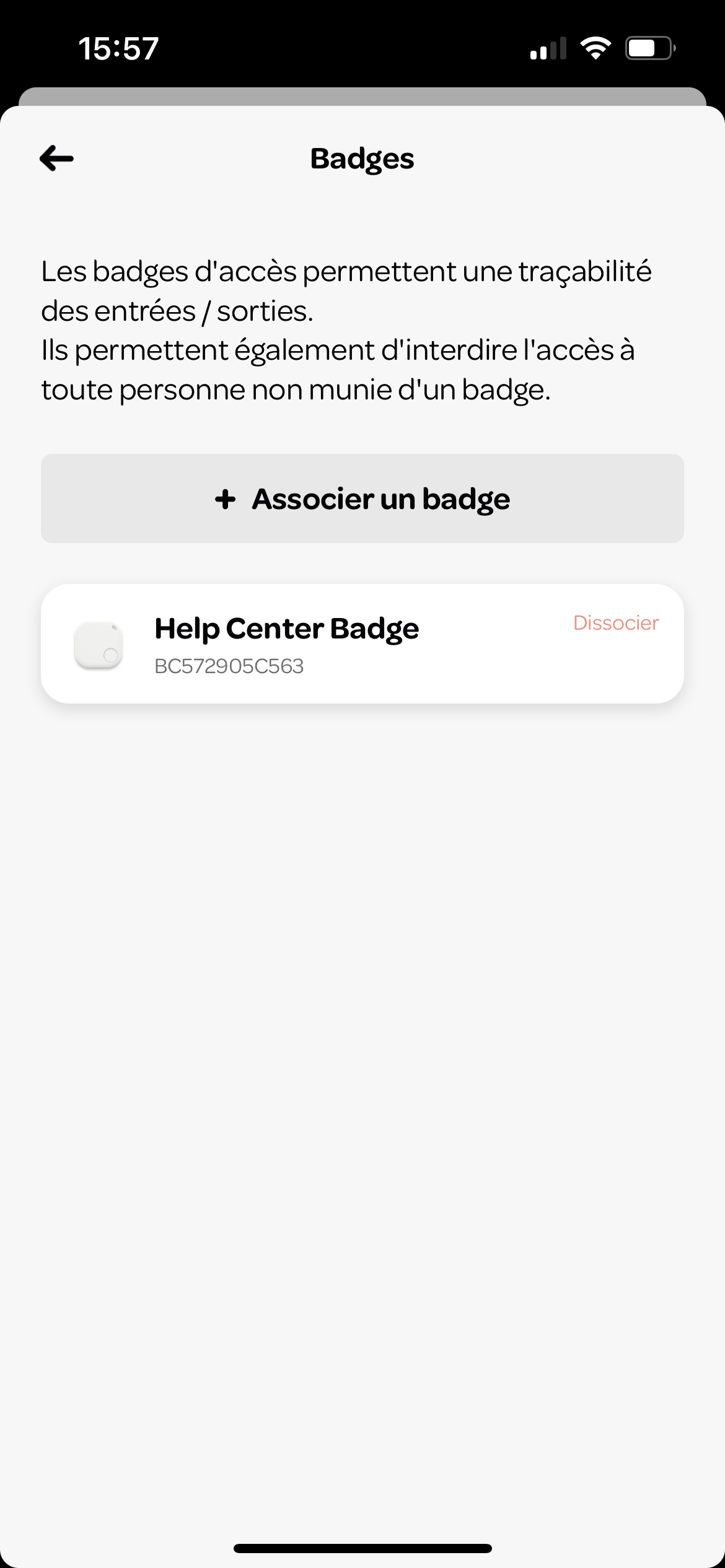The image size is (725, 1568).
Task: Dissociate the Help Center Badge
Action: click(x=616, y=623)
